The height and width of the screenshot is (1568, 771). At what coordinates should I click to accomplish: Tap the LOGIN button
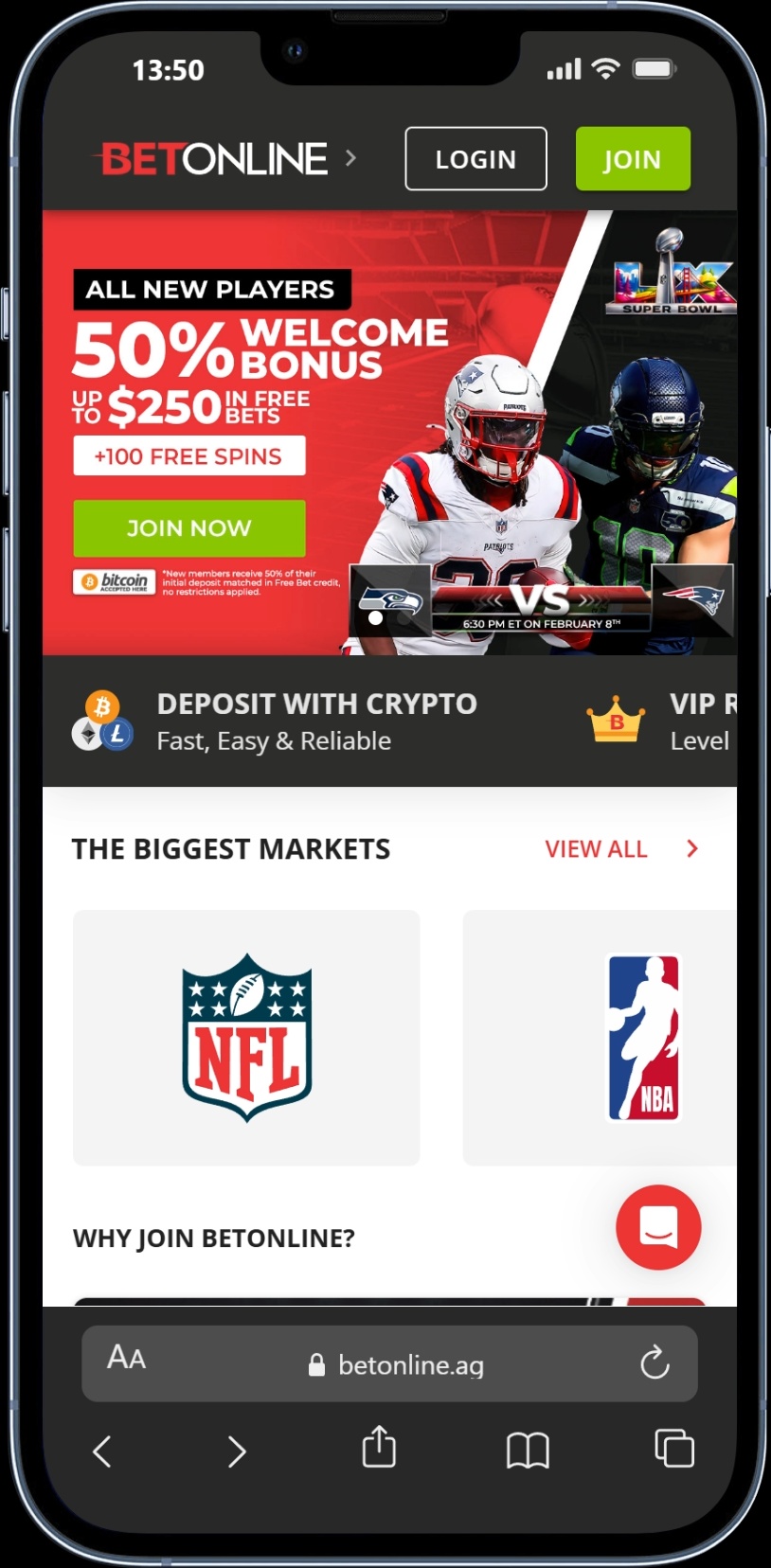coord(475,158)
